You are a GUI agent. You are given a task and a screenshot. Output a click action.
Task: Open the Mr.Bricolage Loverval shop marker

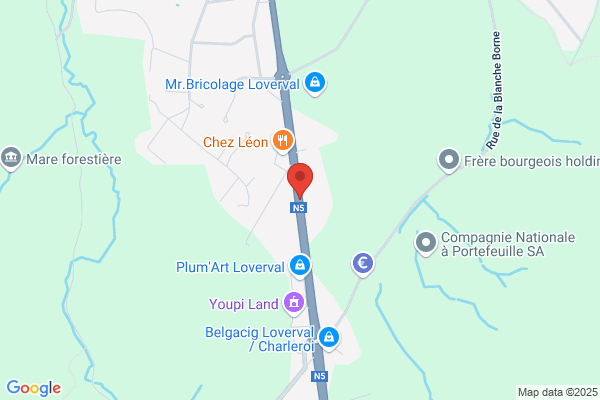(x=315, y=83)
